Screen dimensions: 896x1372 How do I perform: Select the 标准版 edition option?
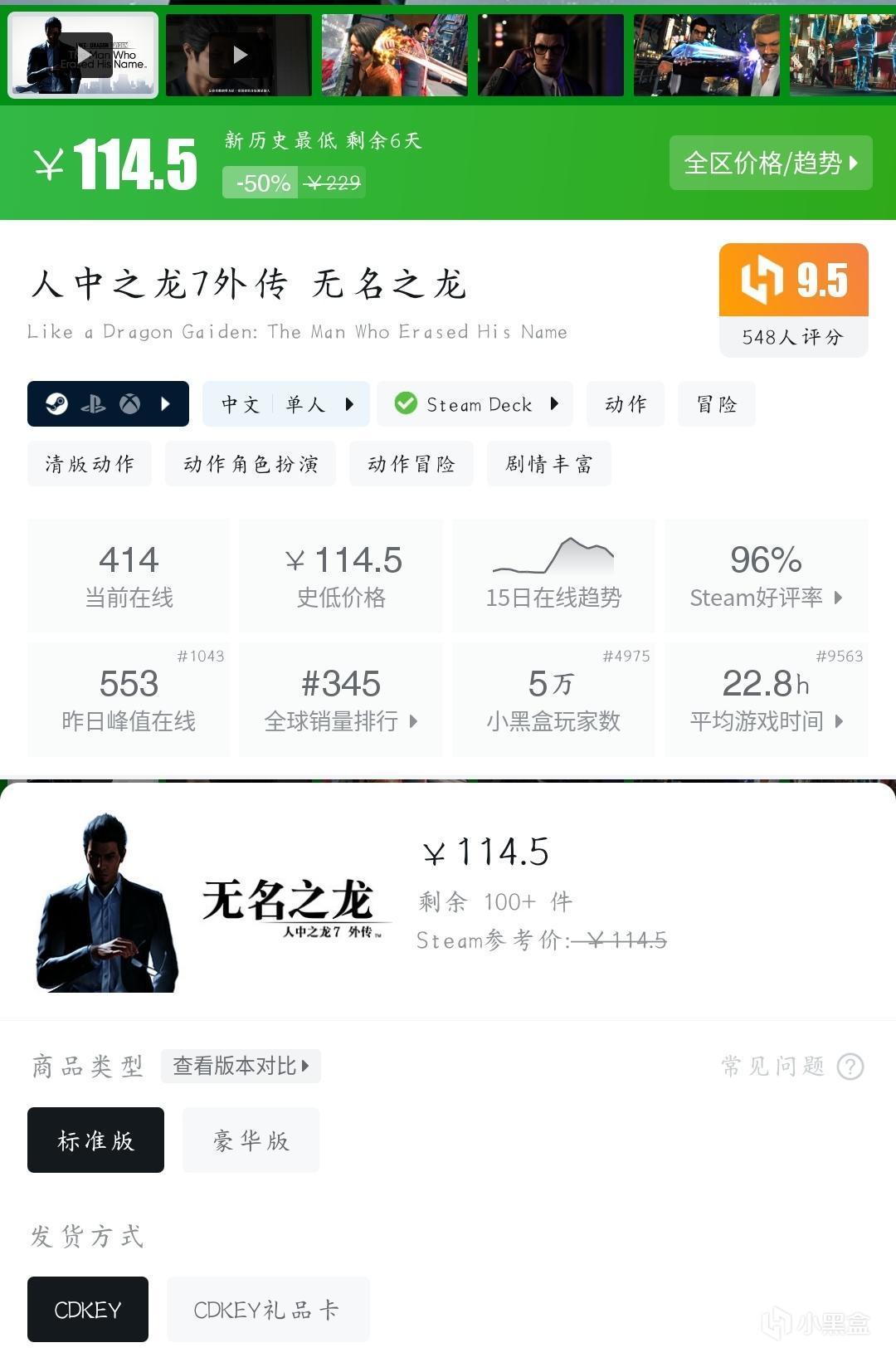(x=95, y=1140)
